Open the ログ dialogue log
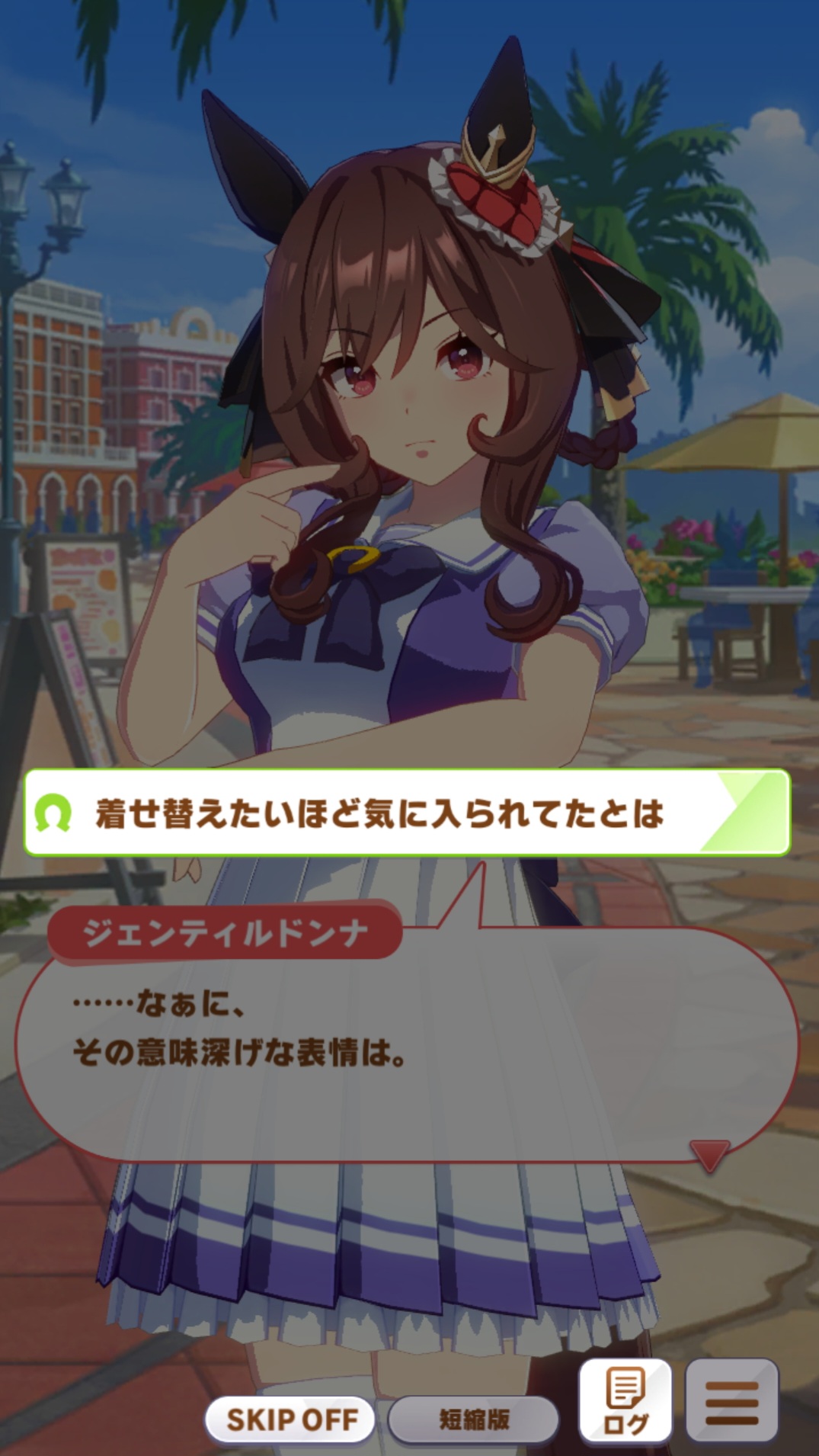The height and width of the screenshot is (1456, 819). (x=625, y=1401)
